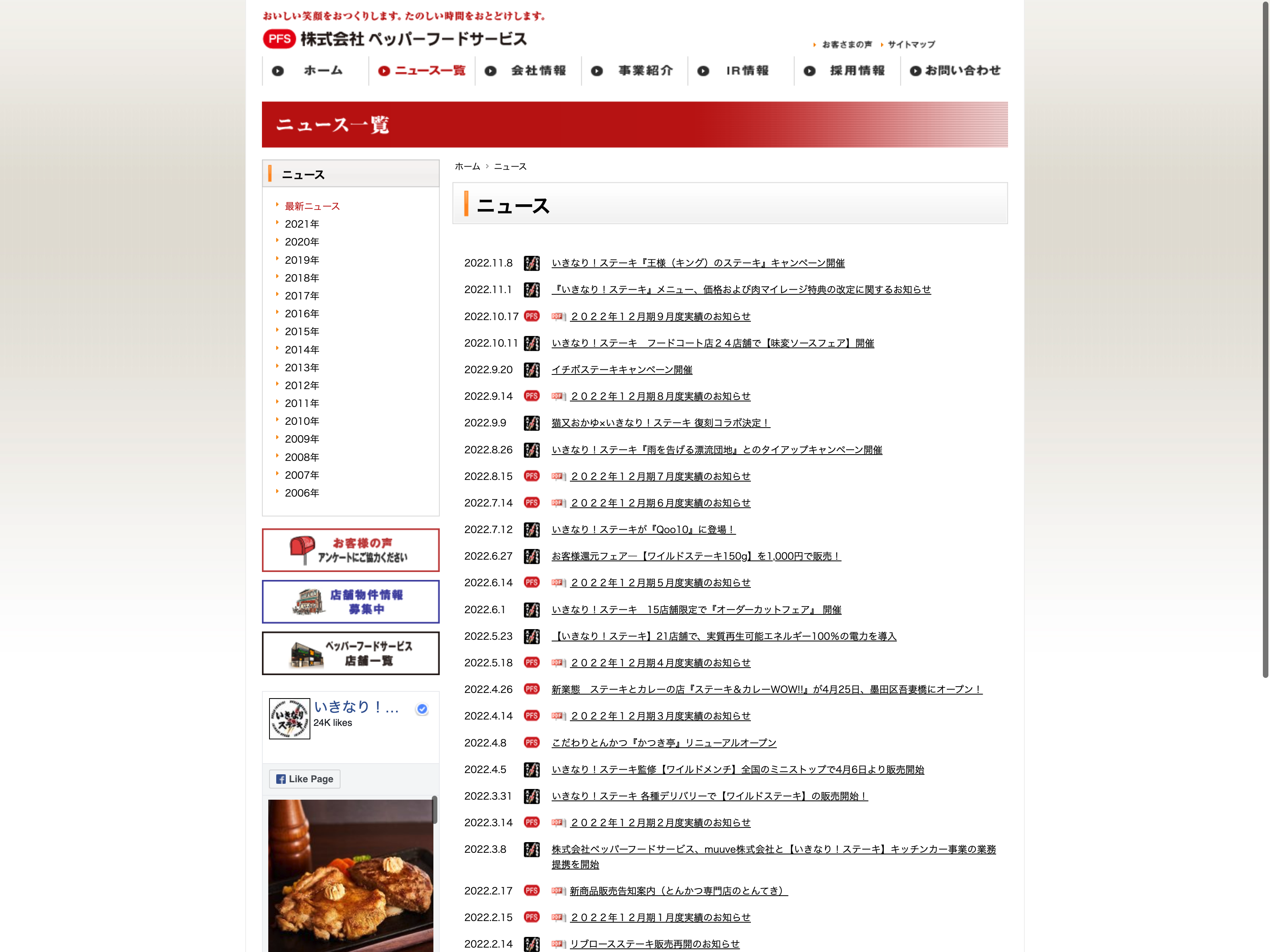Open the こだわりとんかつ『かつき亭』リニューアルオープン news
Image resolution: width=1270 pixels, height=952 pixels.
pyautogui.click(x=664, y=743)
